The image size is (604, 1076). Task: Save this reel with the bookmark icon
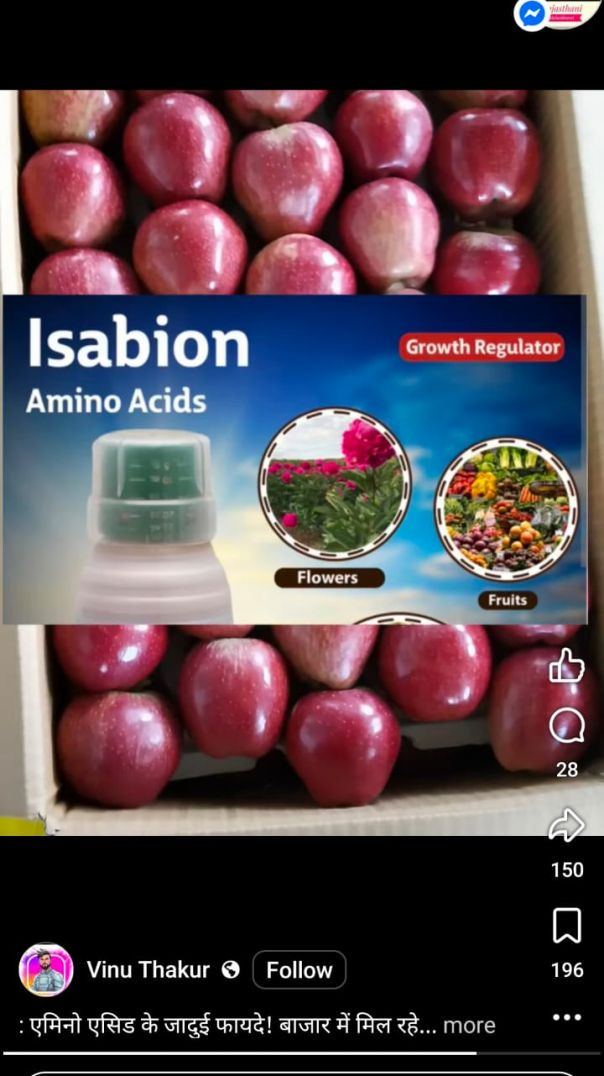(x=567, y=926)
